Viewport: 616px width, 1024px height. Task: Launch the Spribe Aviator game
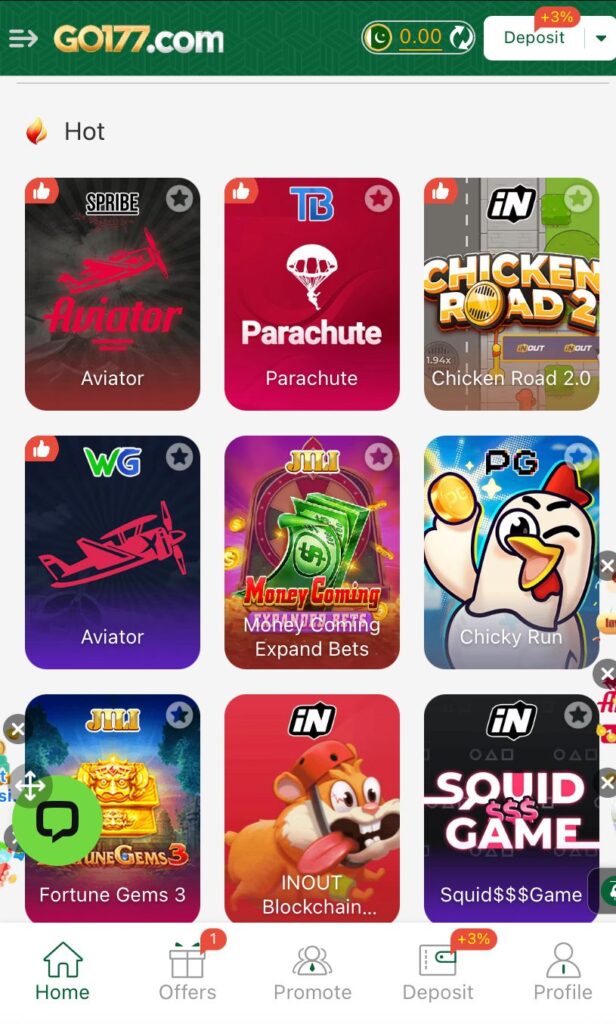click(x=112, y=294)
